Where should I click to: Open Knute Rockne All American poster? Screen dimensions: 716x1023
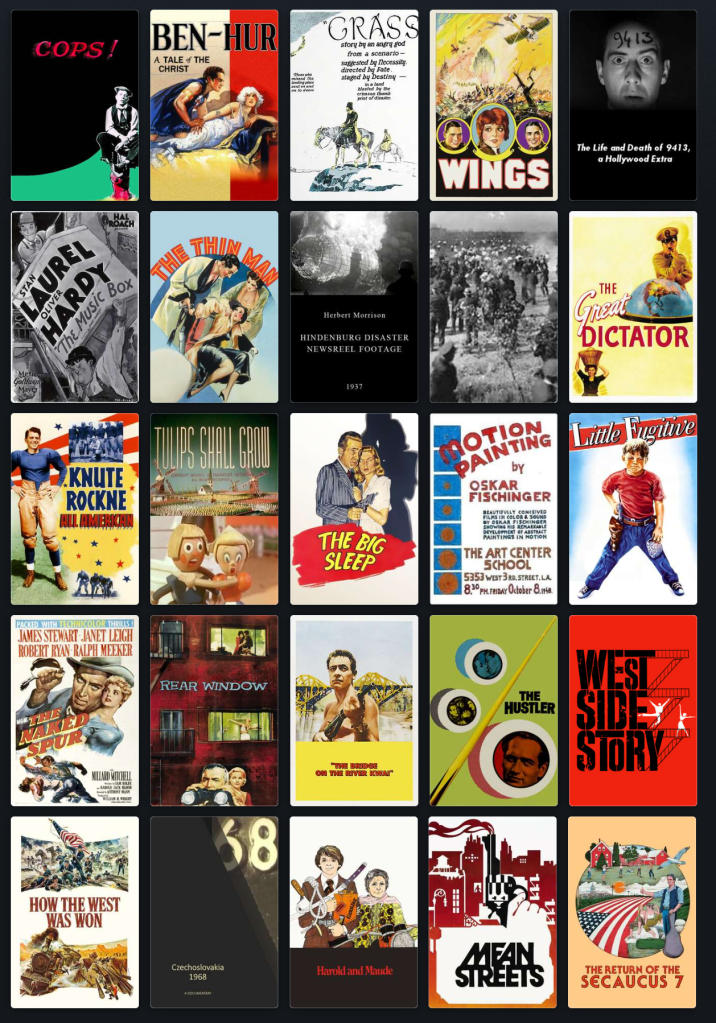pyautogui.click(x=75, y=508)
